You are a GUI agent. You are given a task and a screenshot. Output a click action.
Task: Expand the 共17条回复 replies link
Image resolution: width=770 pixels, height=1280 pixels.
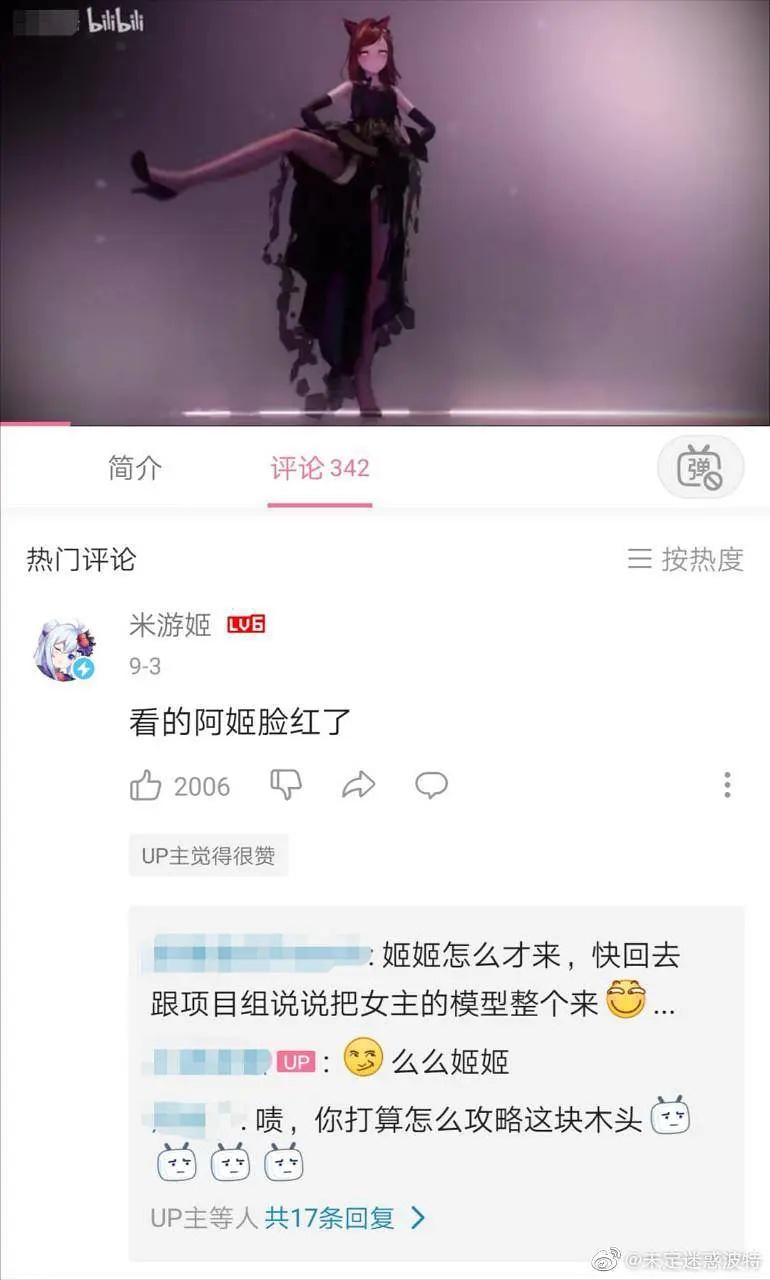click(x=344, y=1218)
